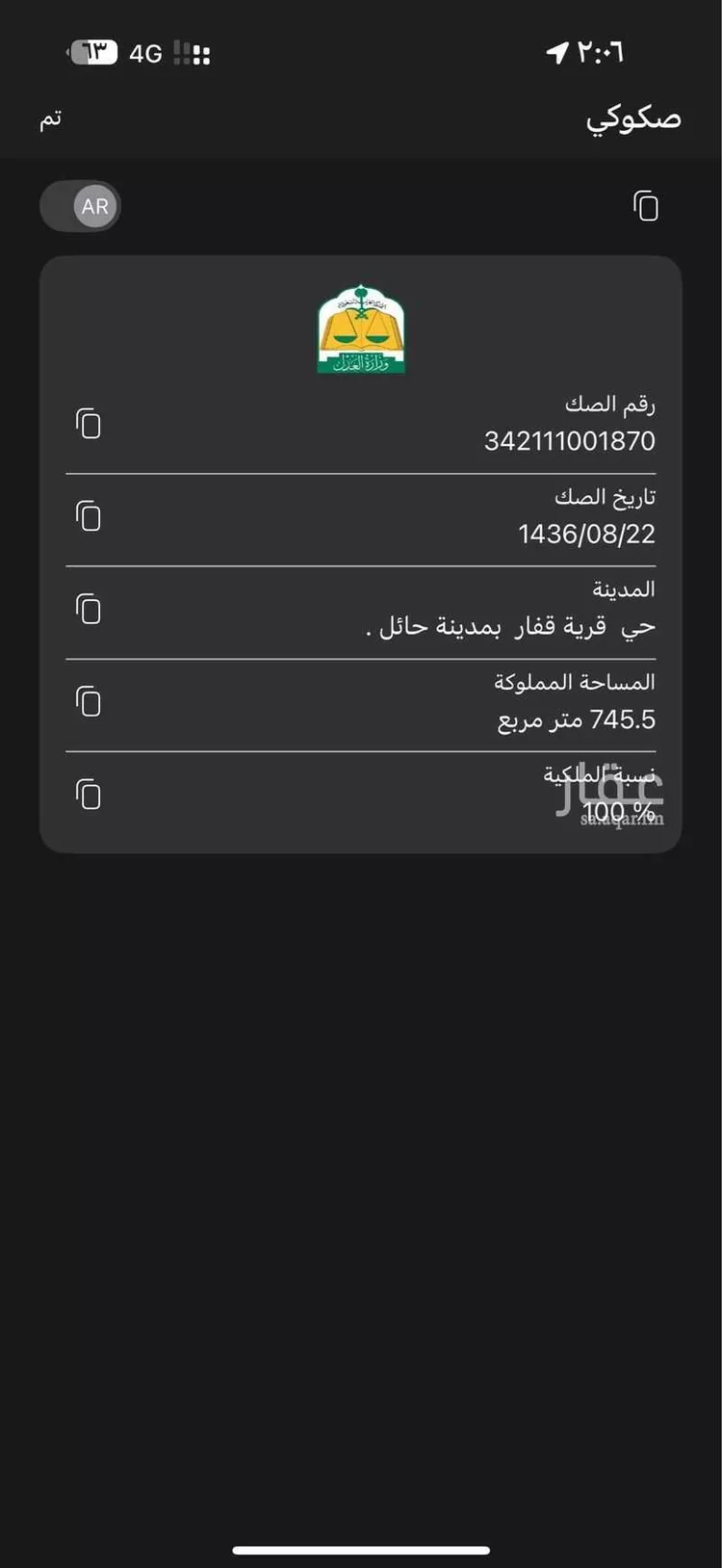Tap the تم Done button
This screenshot has height=1568, width=722.
pyautogui.click(x=50, y=118)
